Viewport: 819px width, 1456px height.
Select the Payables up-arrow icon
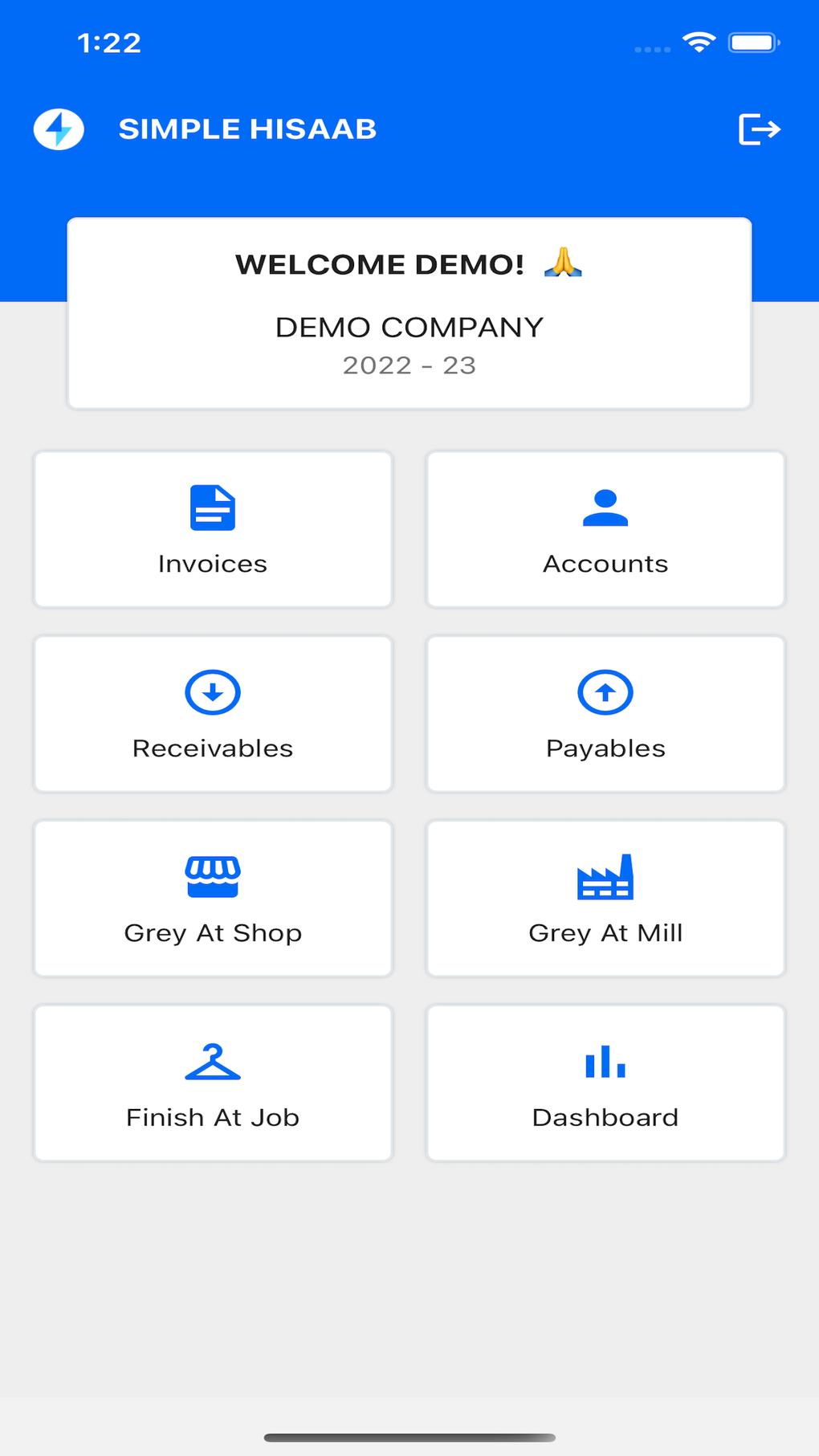pos(605,692)
